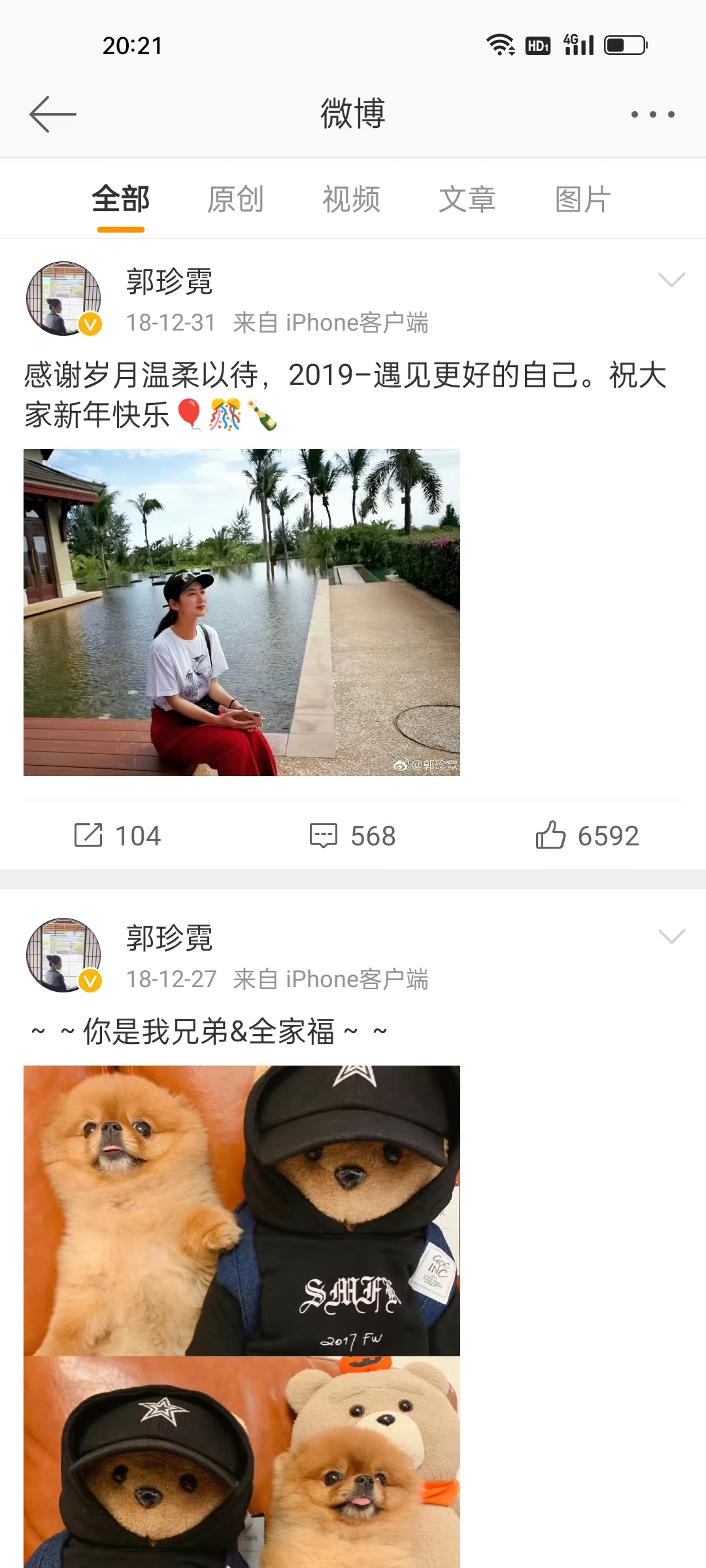Screen dimensions: 706x1568
Task: Switch to the 图片 tab
Action: click(x=582, y=199)
